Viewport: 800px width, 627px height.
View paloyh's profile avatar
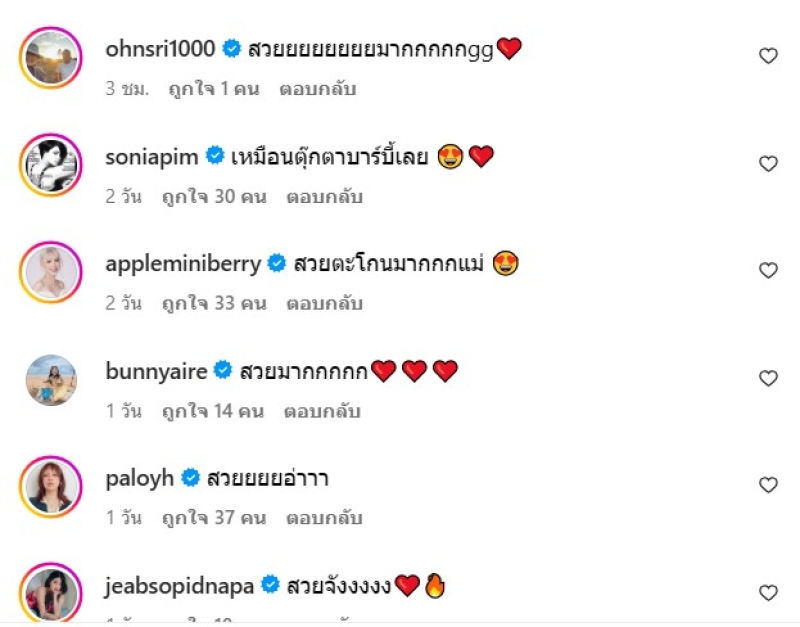[x=50, y=487]
